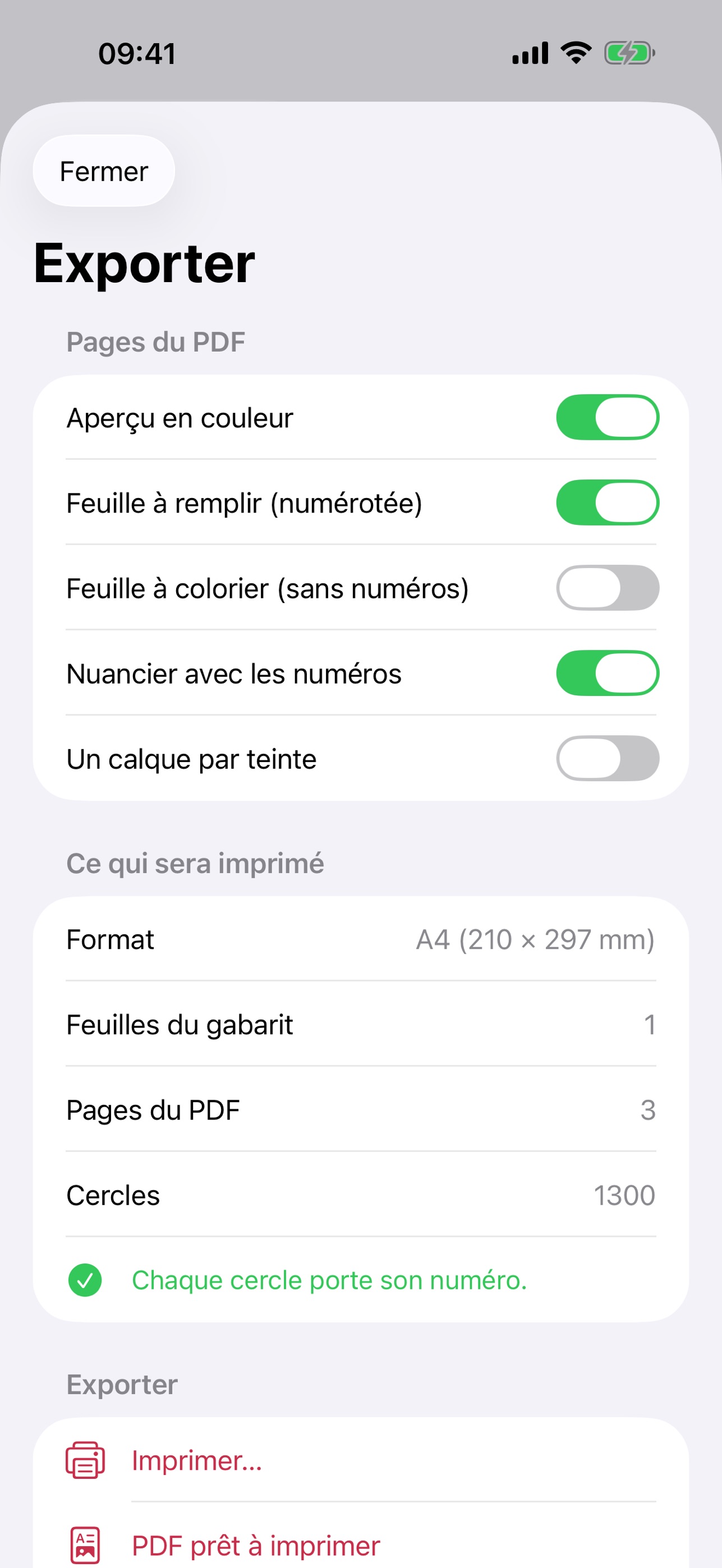
Task: Tap Imprimer… to print
Action: click(x=361, y=1460)
